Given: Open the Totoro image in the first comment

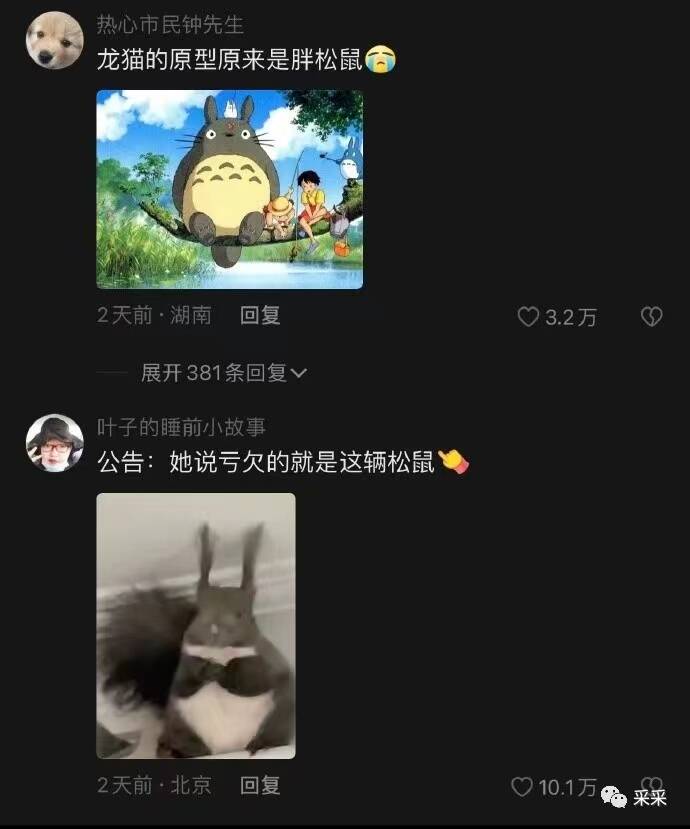Looking at the screenshot, I should (229, 189).
